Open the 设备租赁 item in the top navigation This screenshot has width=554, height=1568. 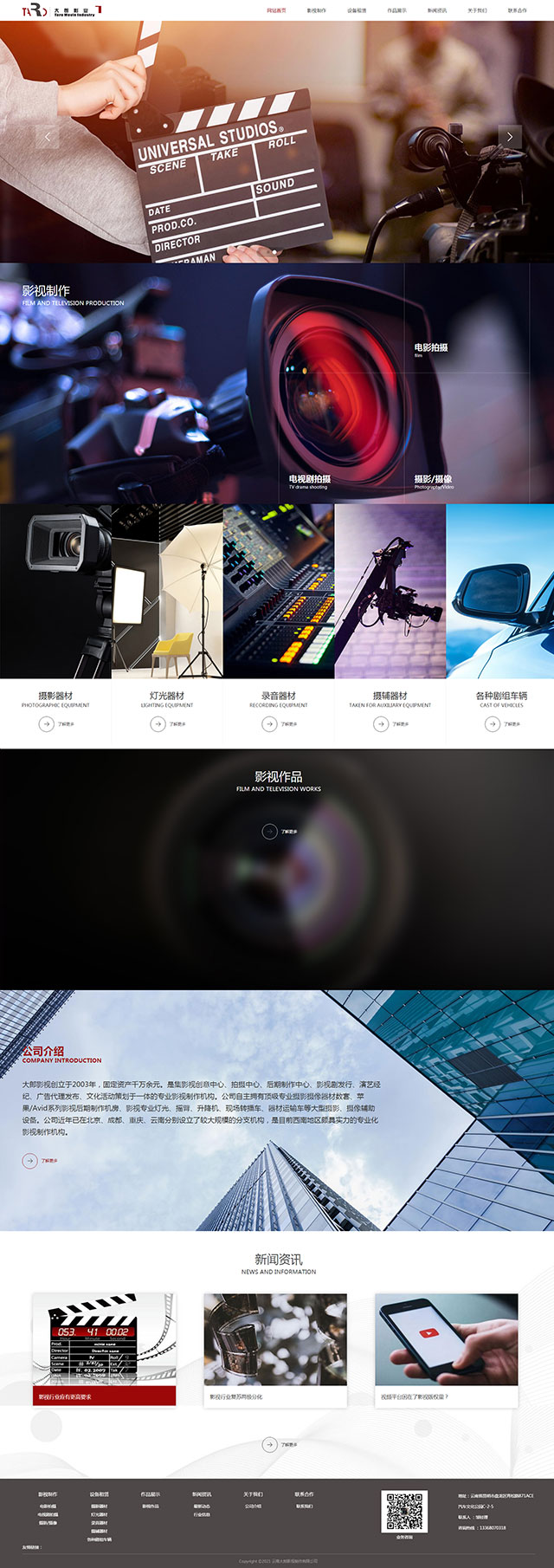pos(357,10)
